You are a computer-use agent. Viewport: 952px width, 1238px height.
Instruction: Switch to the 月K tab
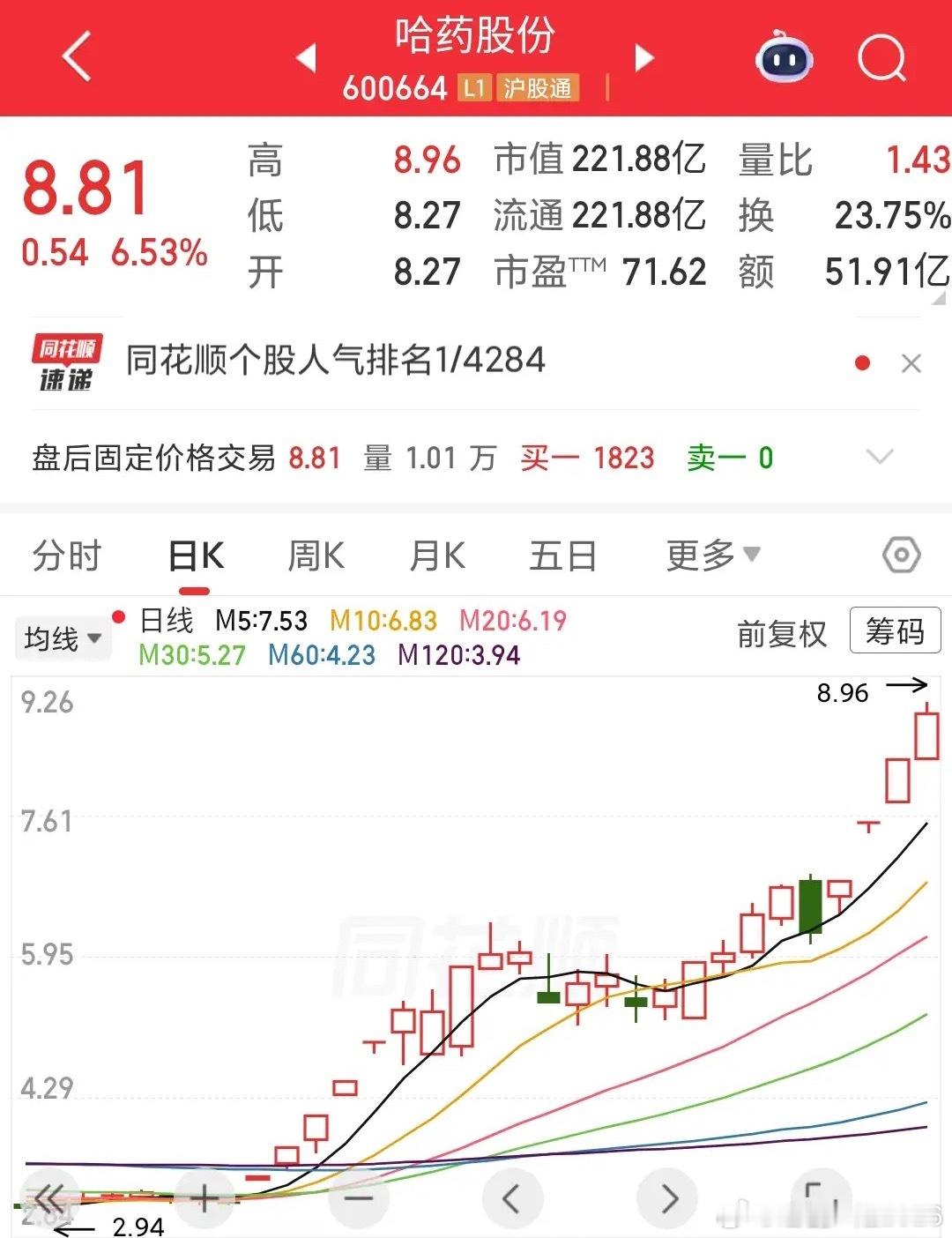pyautogui.click(x=437, y=556)
